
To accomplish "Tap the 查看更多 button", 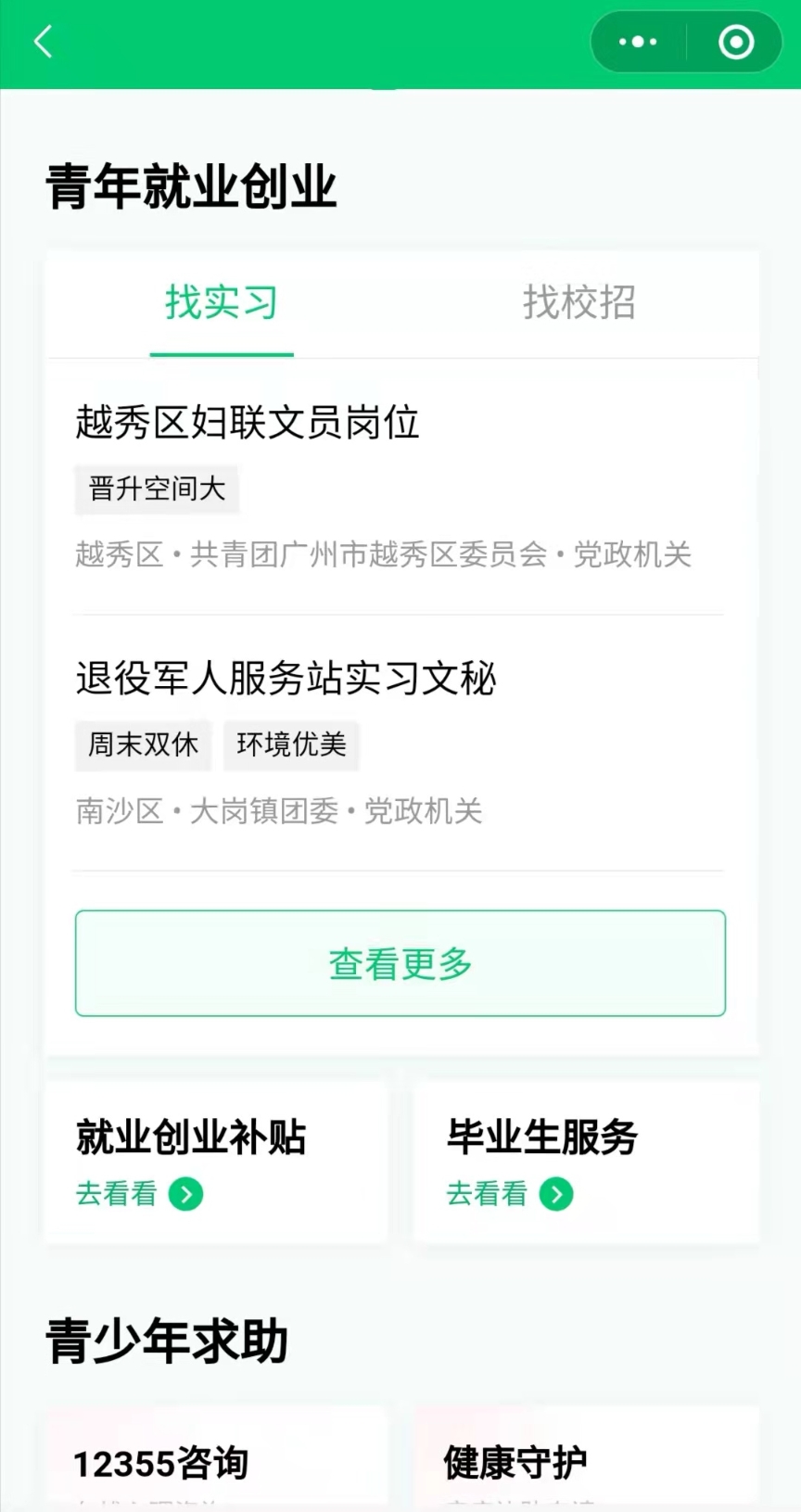I will [400, 963].
